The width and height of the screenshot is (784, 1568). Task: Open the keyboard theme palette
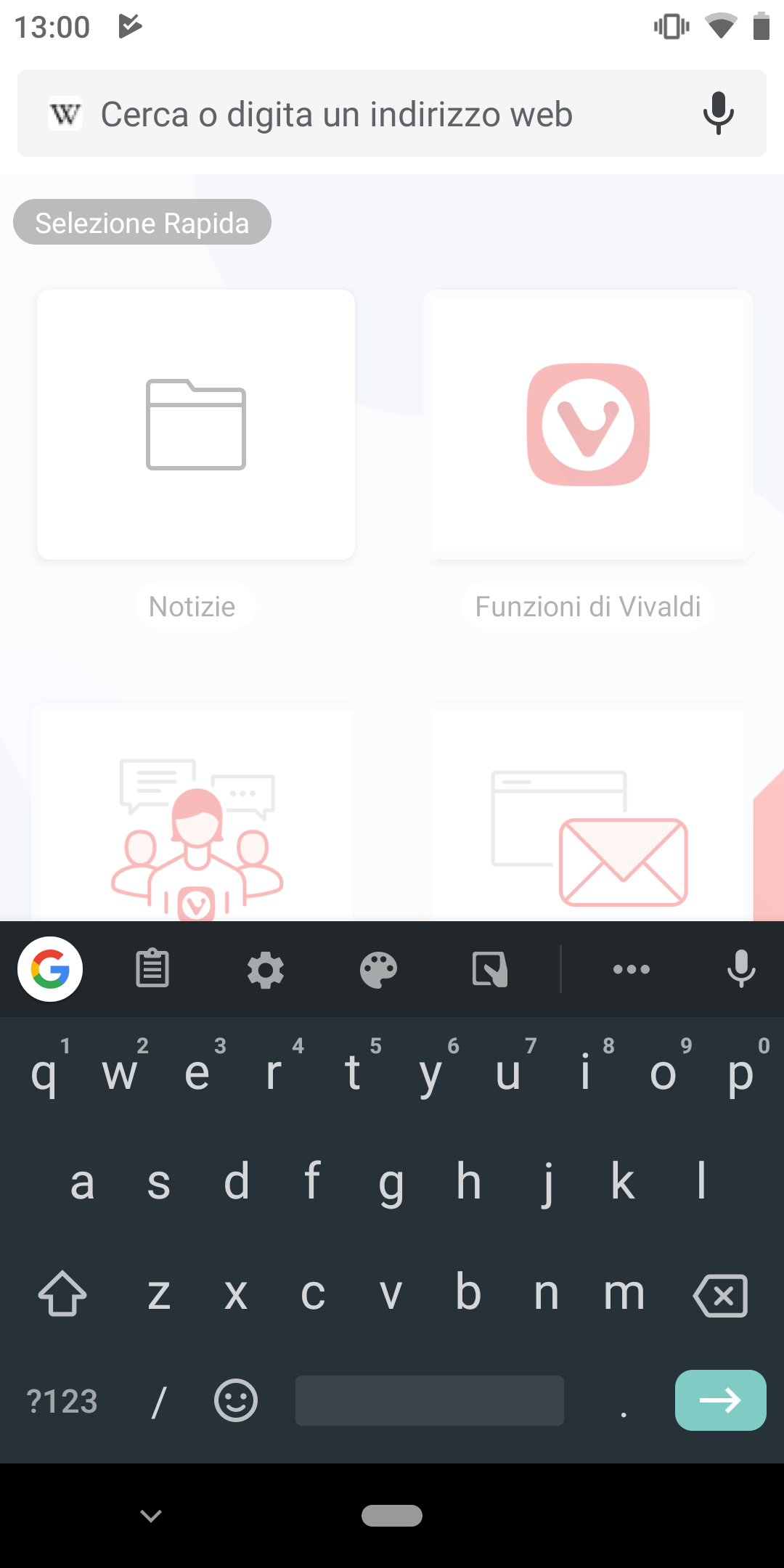click(x=379, y=970)
